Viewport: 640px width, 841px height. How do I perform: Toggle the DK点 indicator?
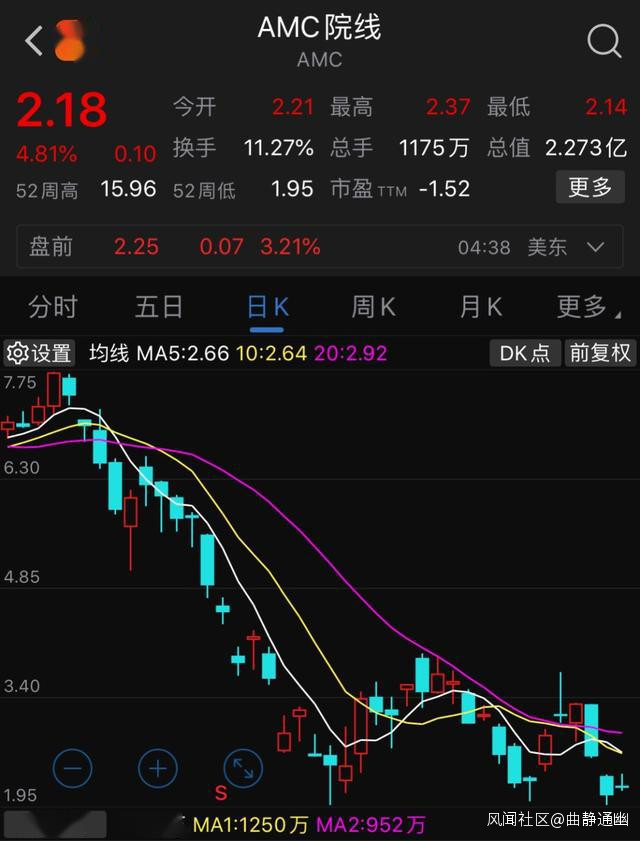click(x=525, y=353)
